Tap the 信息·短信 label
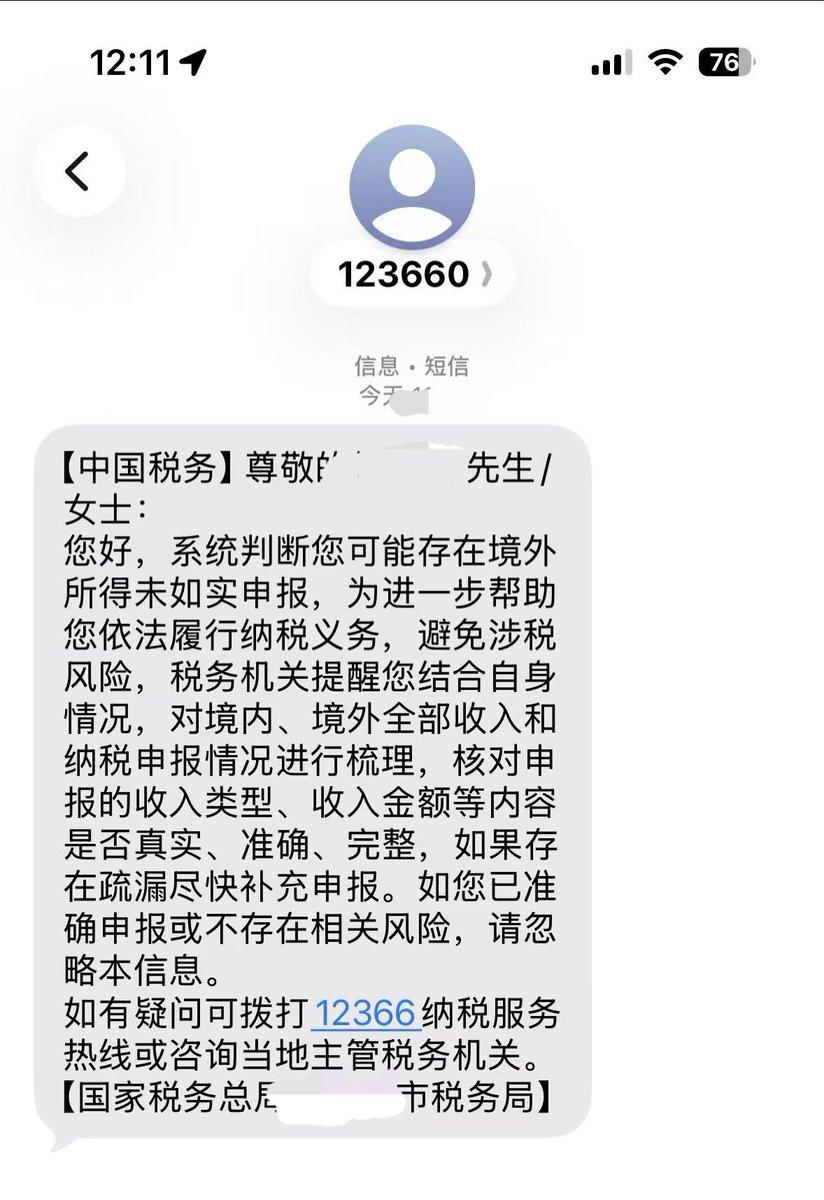 (x=412, y=366)
